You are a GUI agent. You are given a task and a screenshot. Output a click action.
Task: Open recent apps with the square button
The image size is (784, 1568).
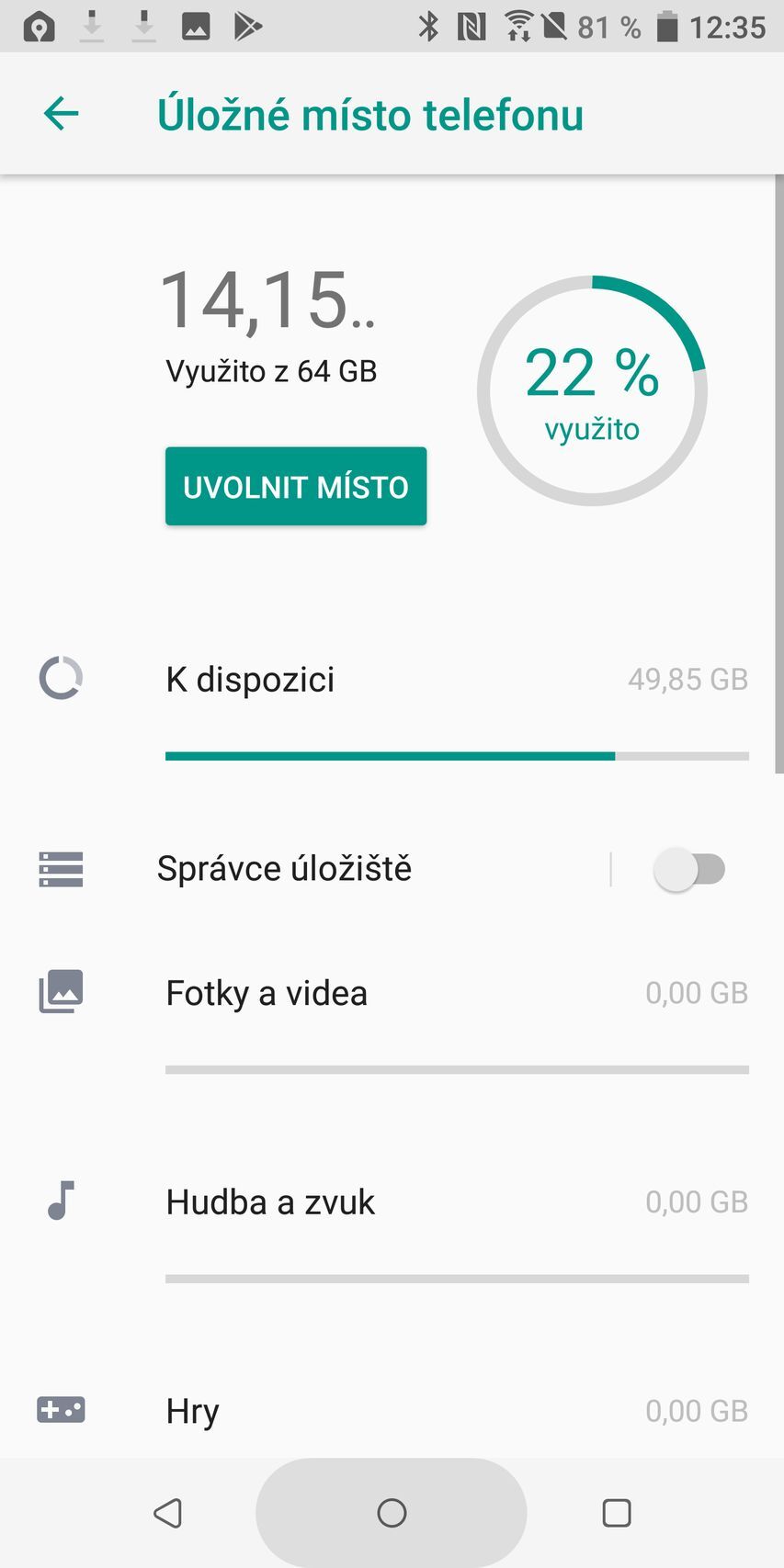pos(617,1511)
